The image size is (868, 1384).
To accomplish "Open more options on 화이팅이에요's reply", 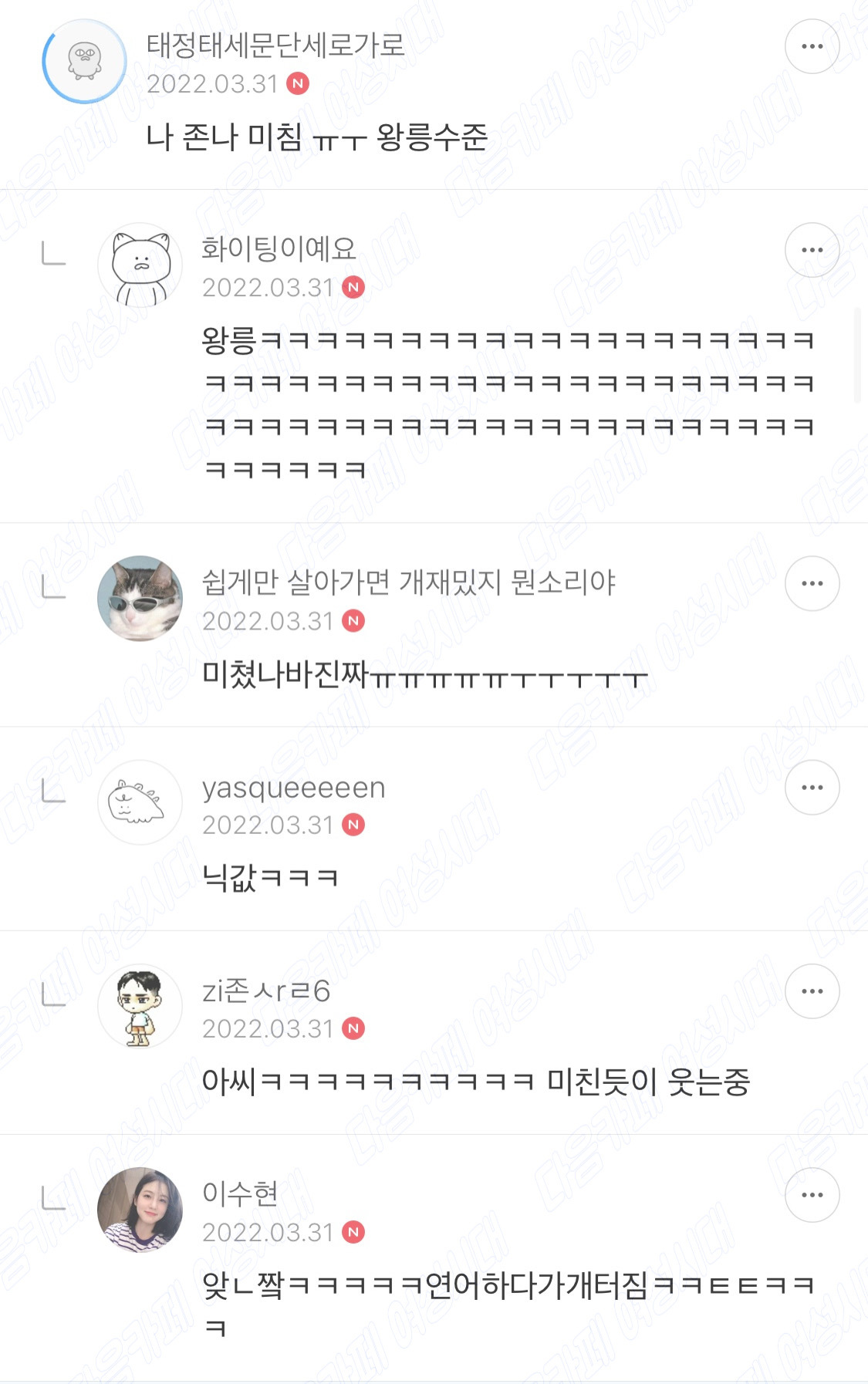I will click(x=812, y=250).
